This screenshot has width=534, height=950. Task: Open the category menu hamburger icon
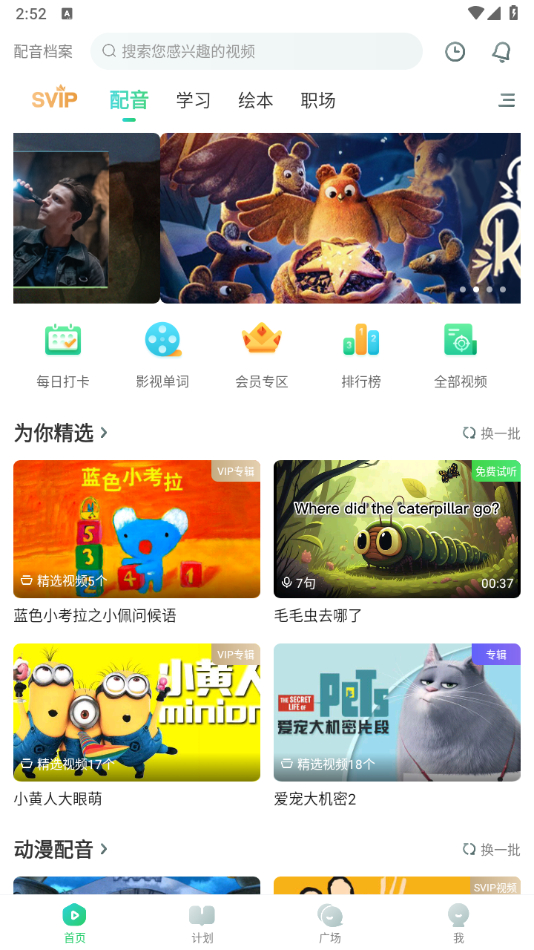[507, 100]
